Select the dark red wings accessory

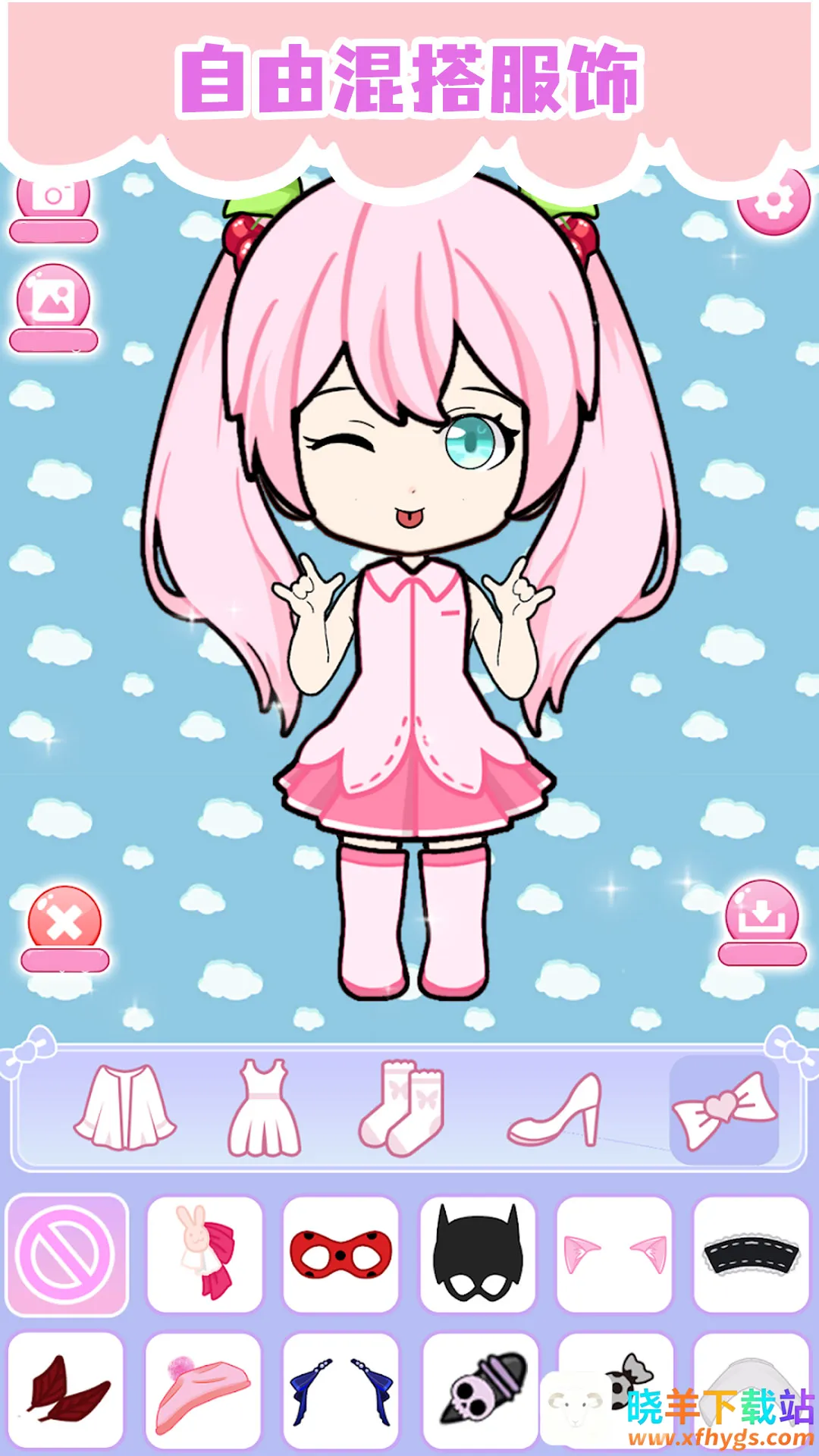pos(67,1391)
